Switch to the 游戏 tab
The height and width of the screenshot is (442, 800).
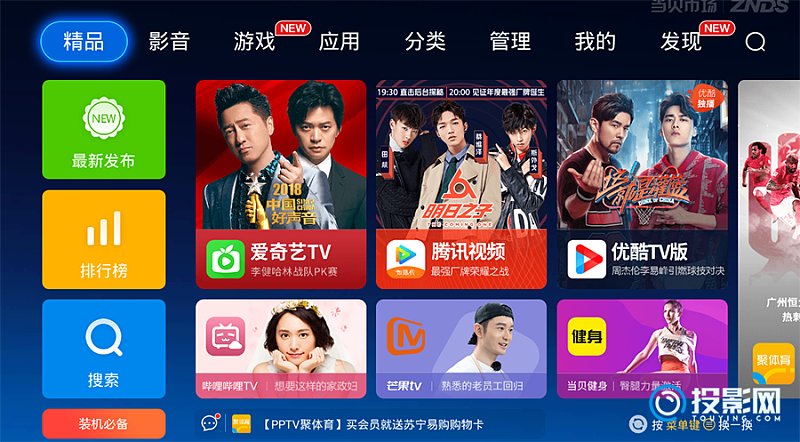[254, 42]
